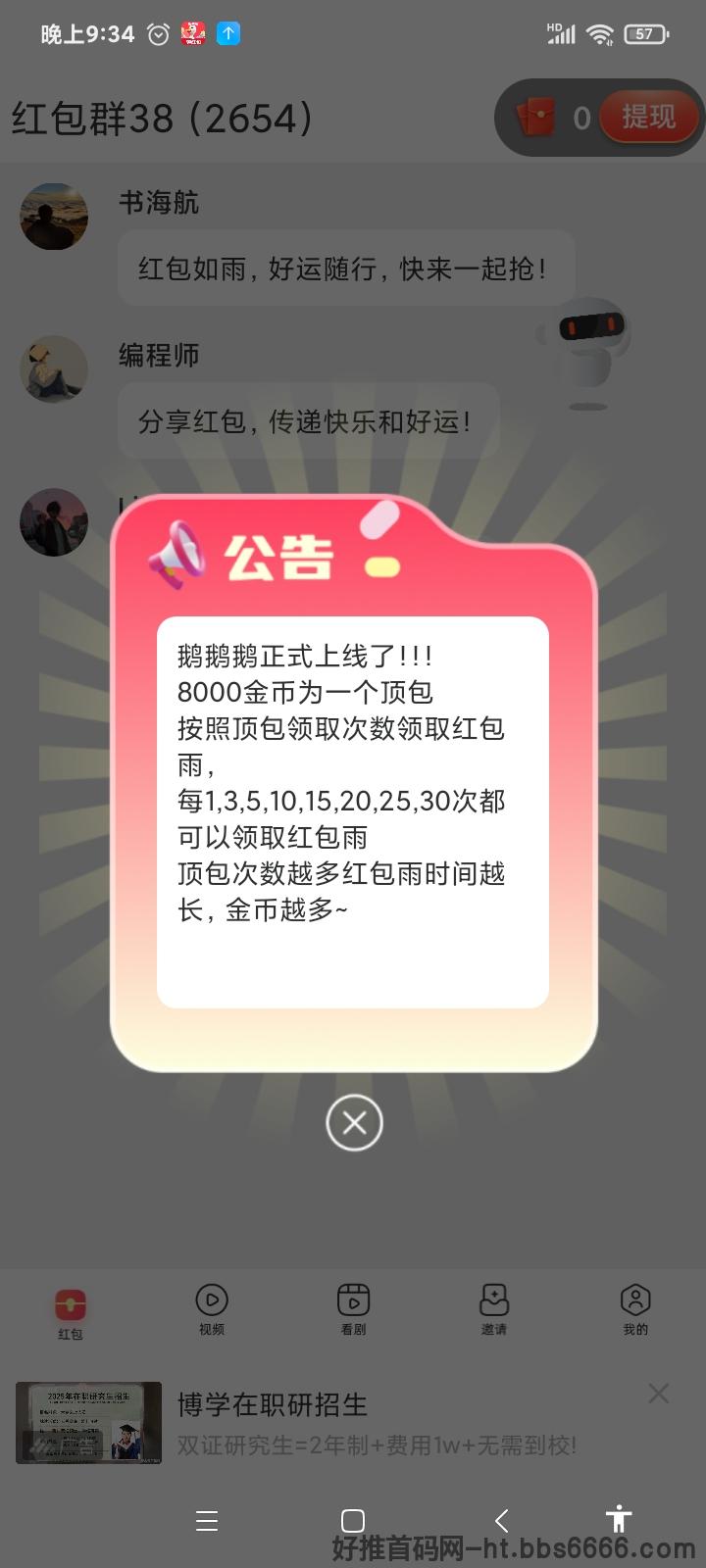Switch to the 红包 tab
706x1568 pixels.
tap(71, 1313)
